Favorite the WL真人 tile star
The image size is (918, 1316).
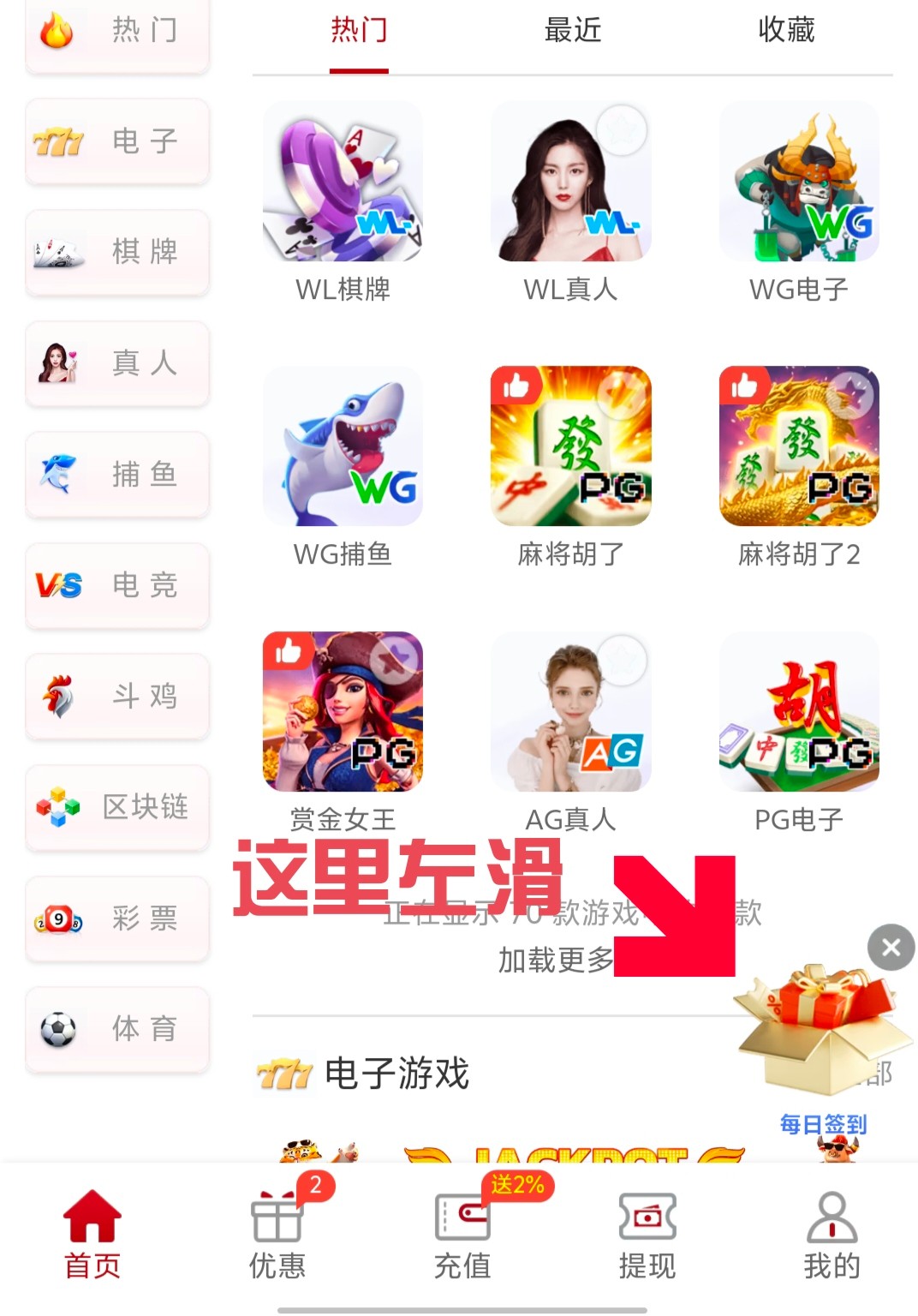[622, 130]
